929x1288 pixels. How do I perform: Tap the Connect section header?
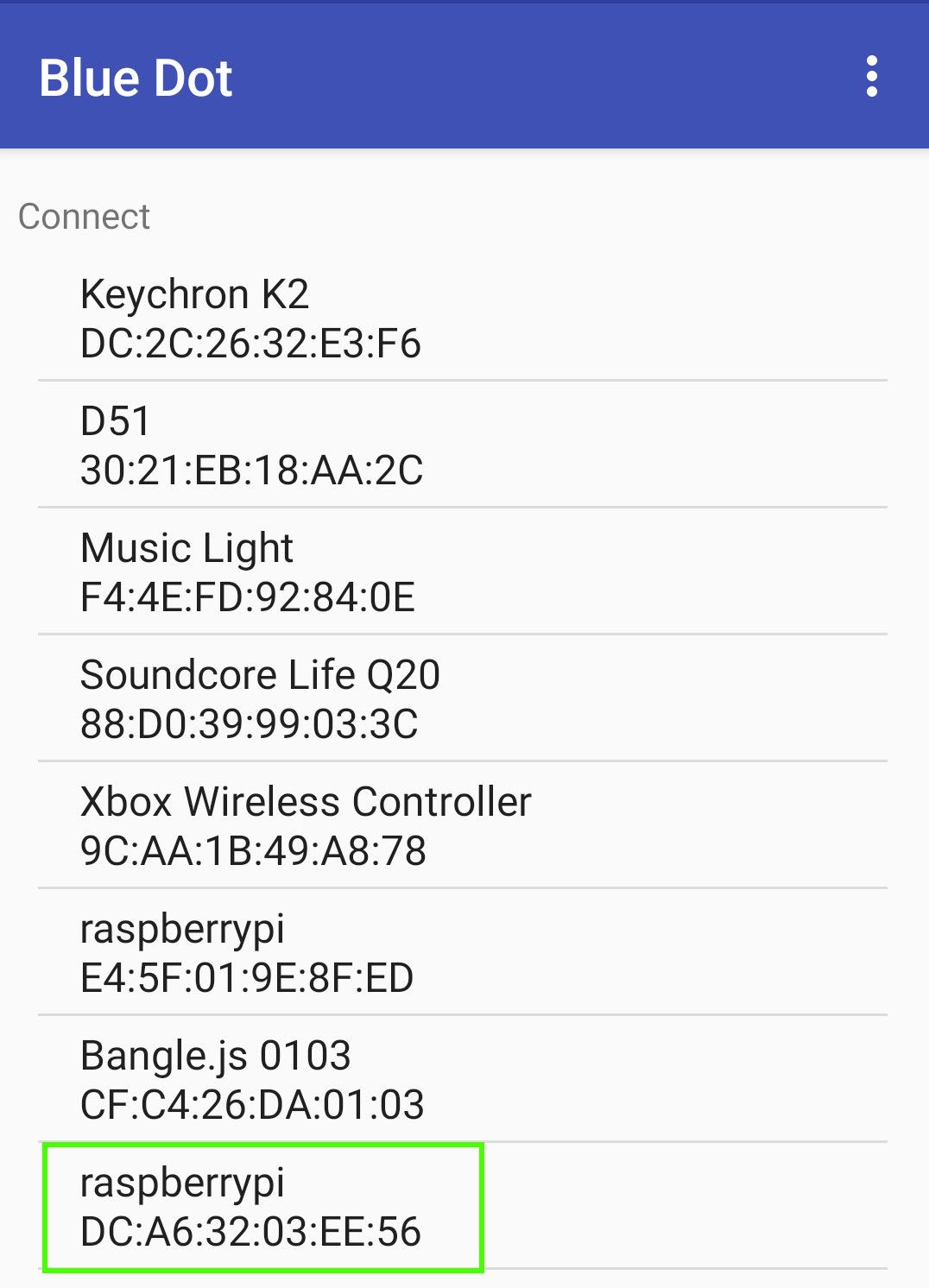84,218
